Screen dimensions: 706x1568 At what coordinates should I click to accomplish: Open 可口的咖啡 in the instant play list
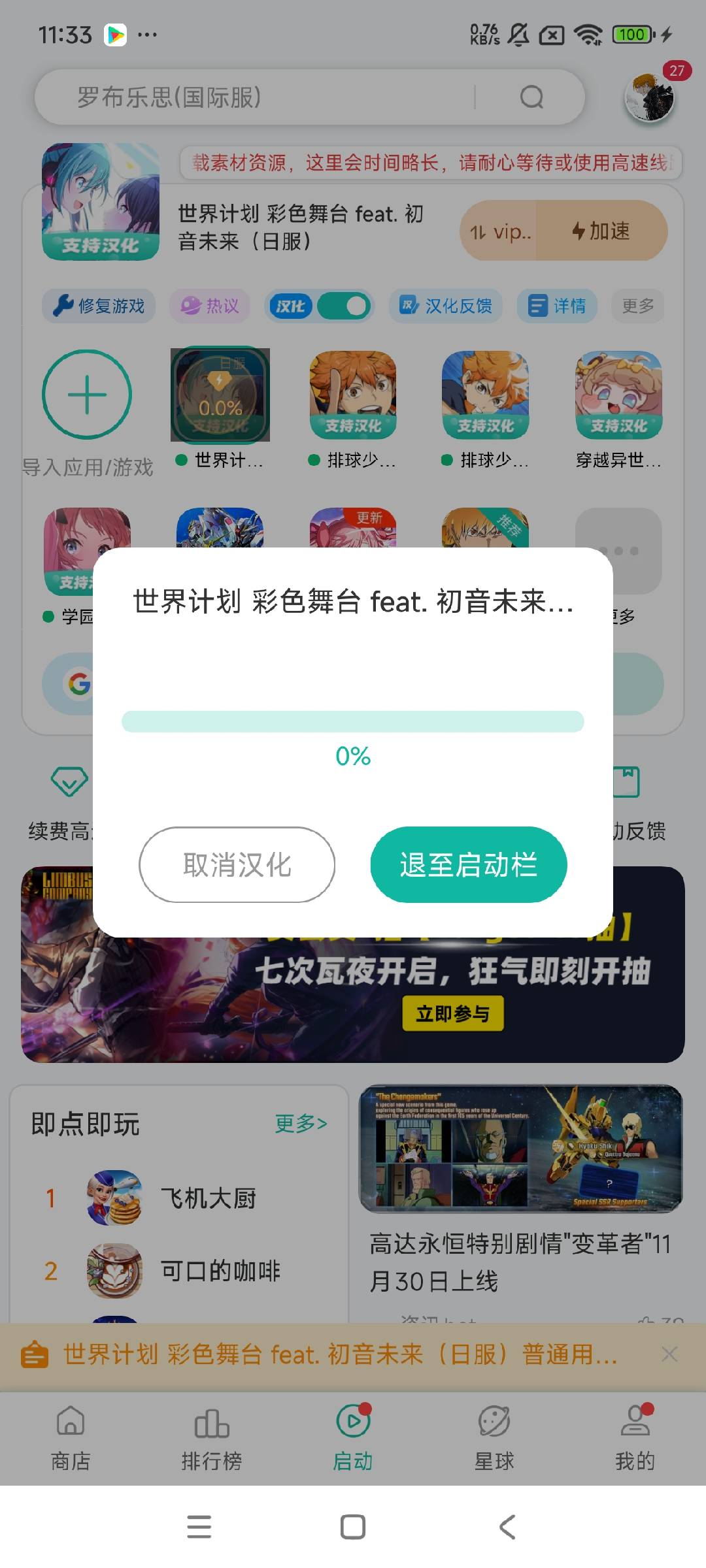pyautogui.click(x=220, y=1271)
